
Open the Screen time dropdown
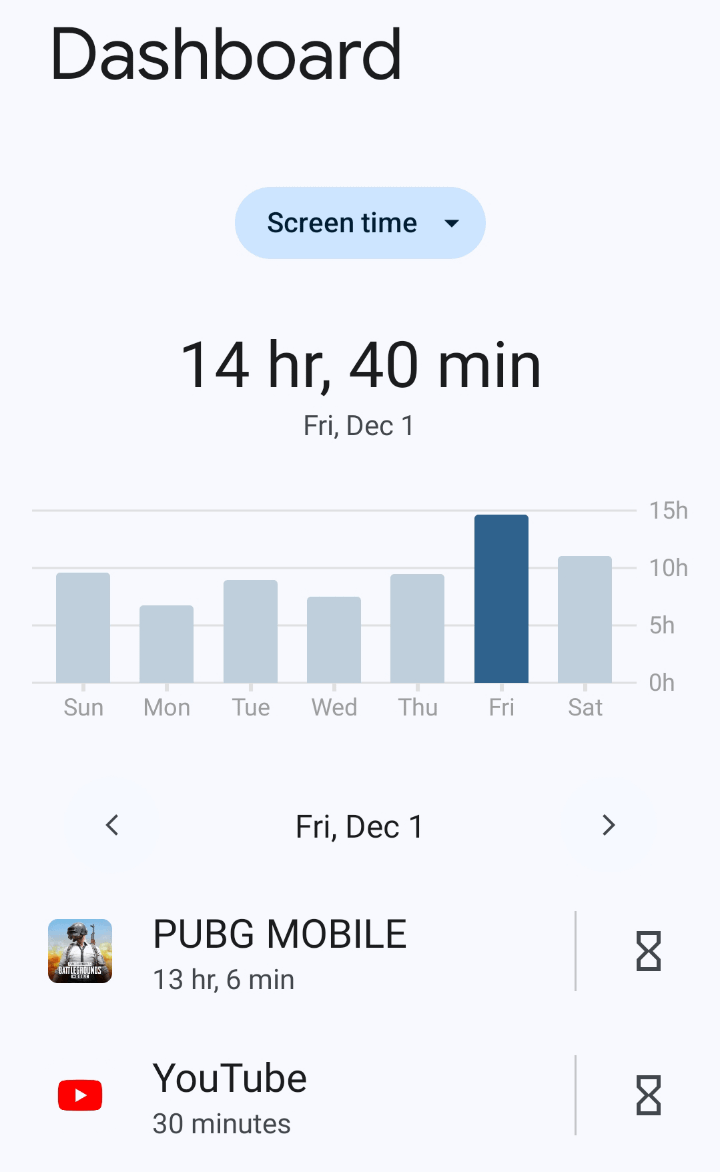(360, 223)
